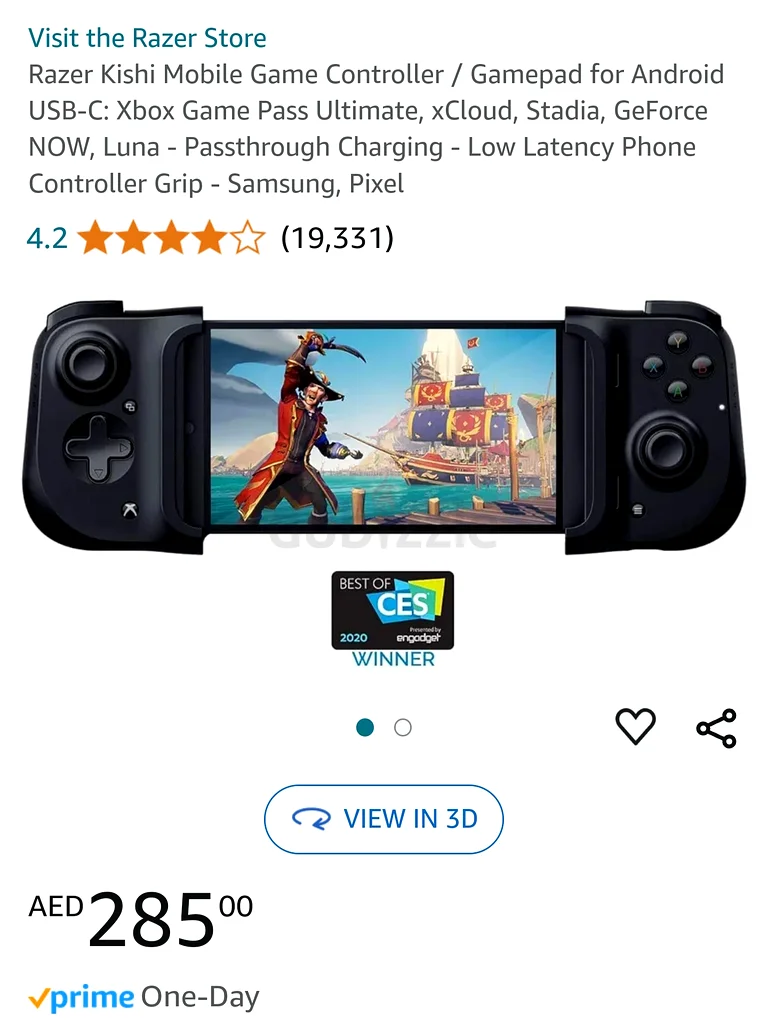Add product to wish list heart

click(635, 727)
